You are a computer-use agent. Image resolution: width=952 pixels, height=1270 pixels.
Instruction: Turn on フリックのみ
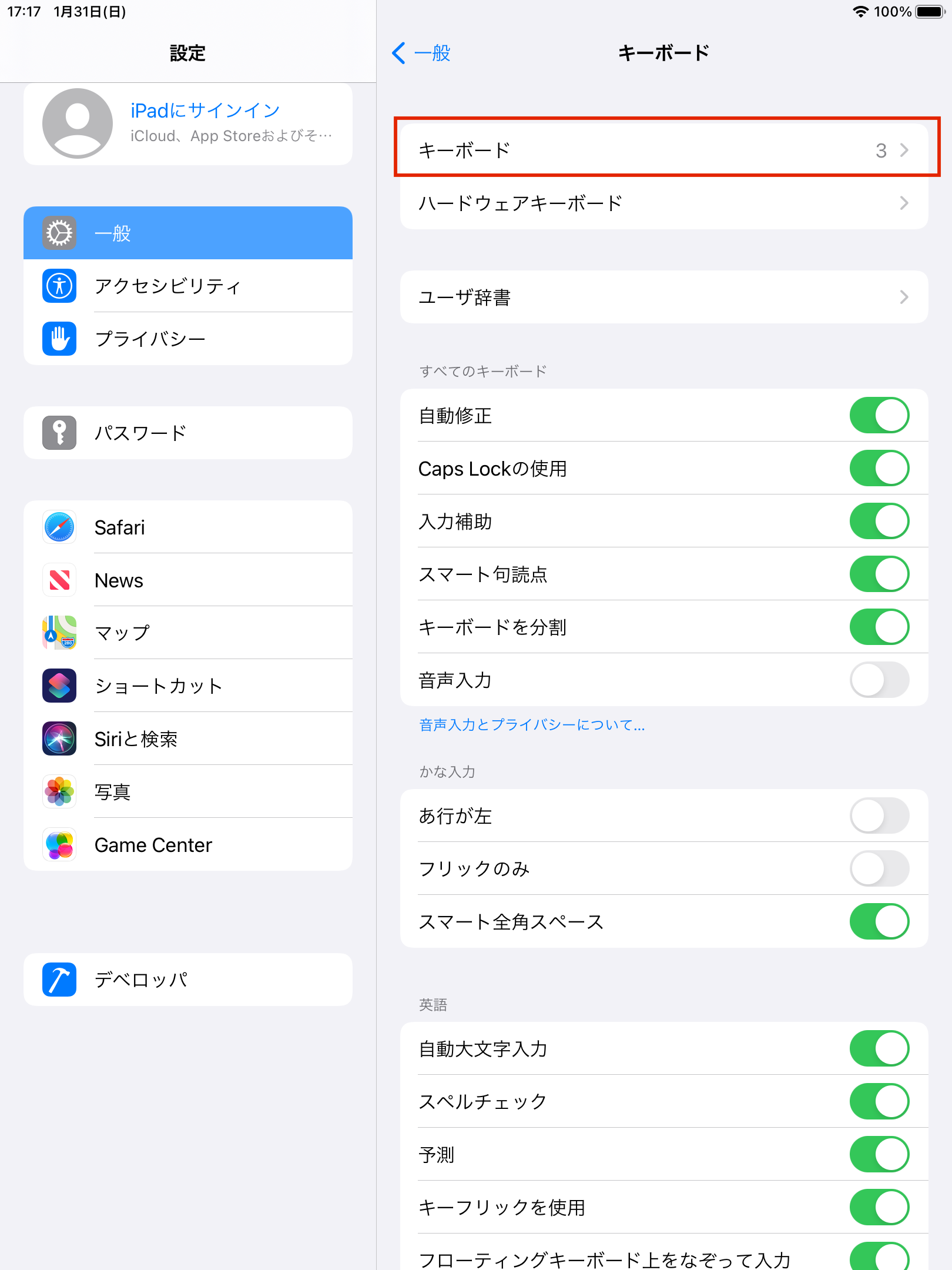879,868
